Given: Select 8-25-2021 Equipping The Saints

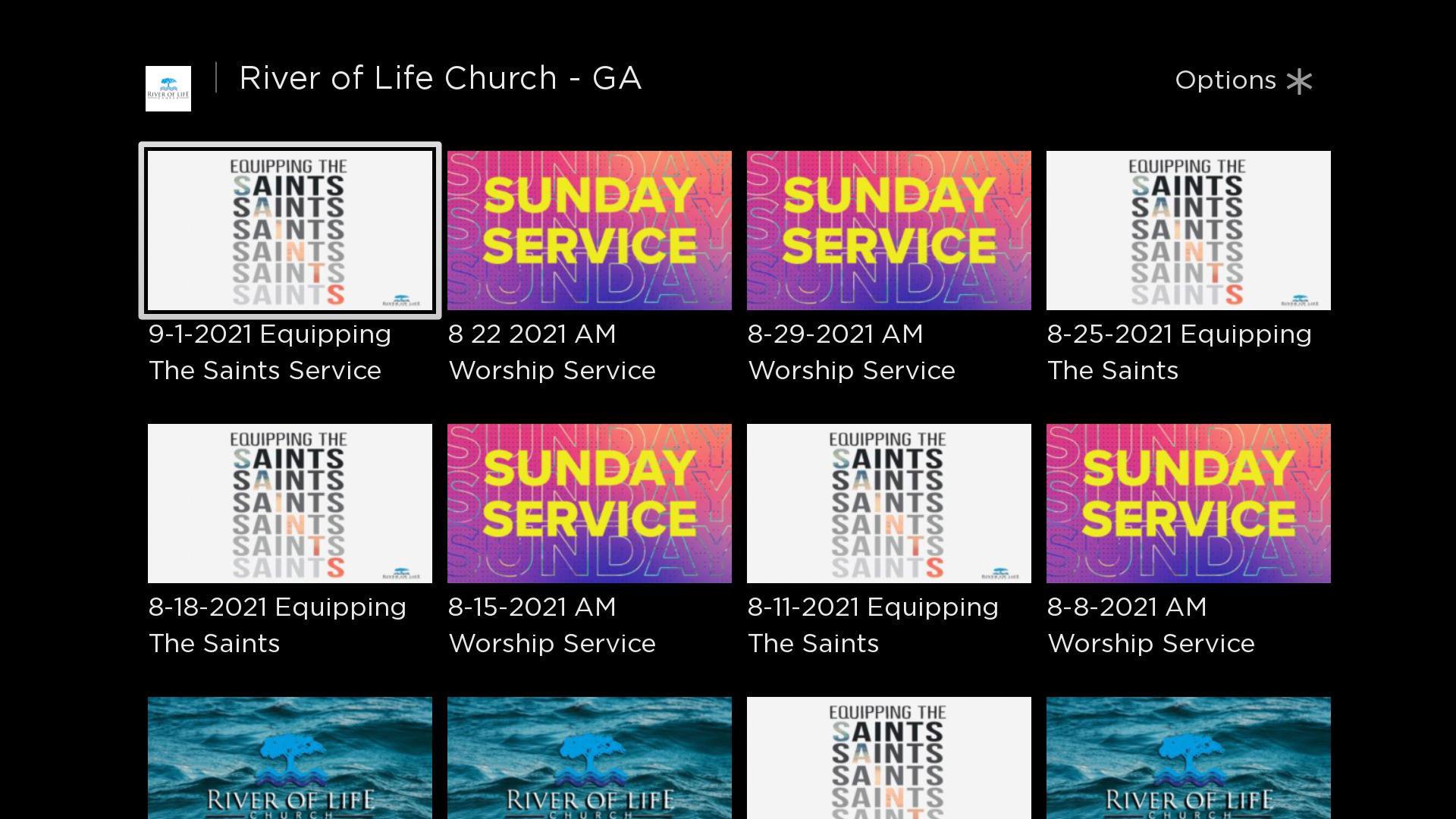Looking at the screenshot, I should click(x=1188, y=231).
